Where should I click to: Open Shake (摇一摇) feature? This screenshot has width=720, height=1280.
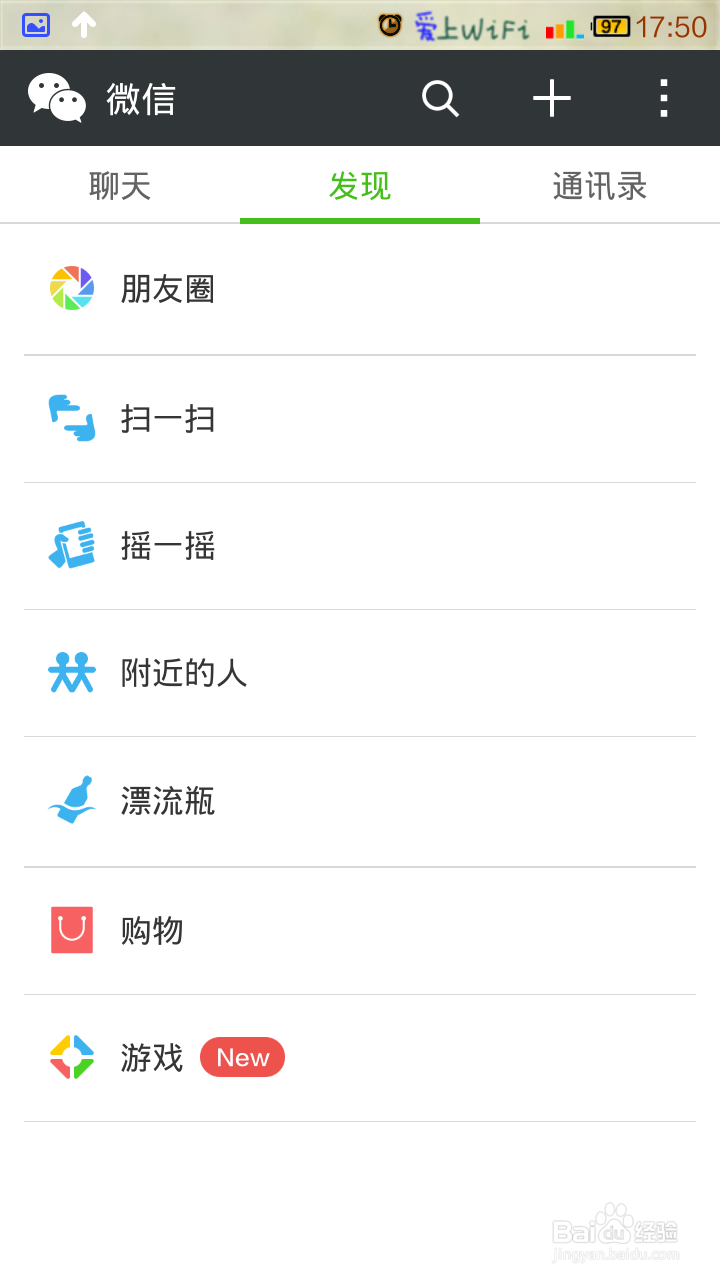click(x=70, y=546)
